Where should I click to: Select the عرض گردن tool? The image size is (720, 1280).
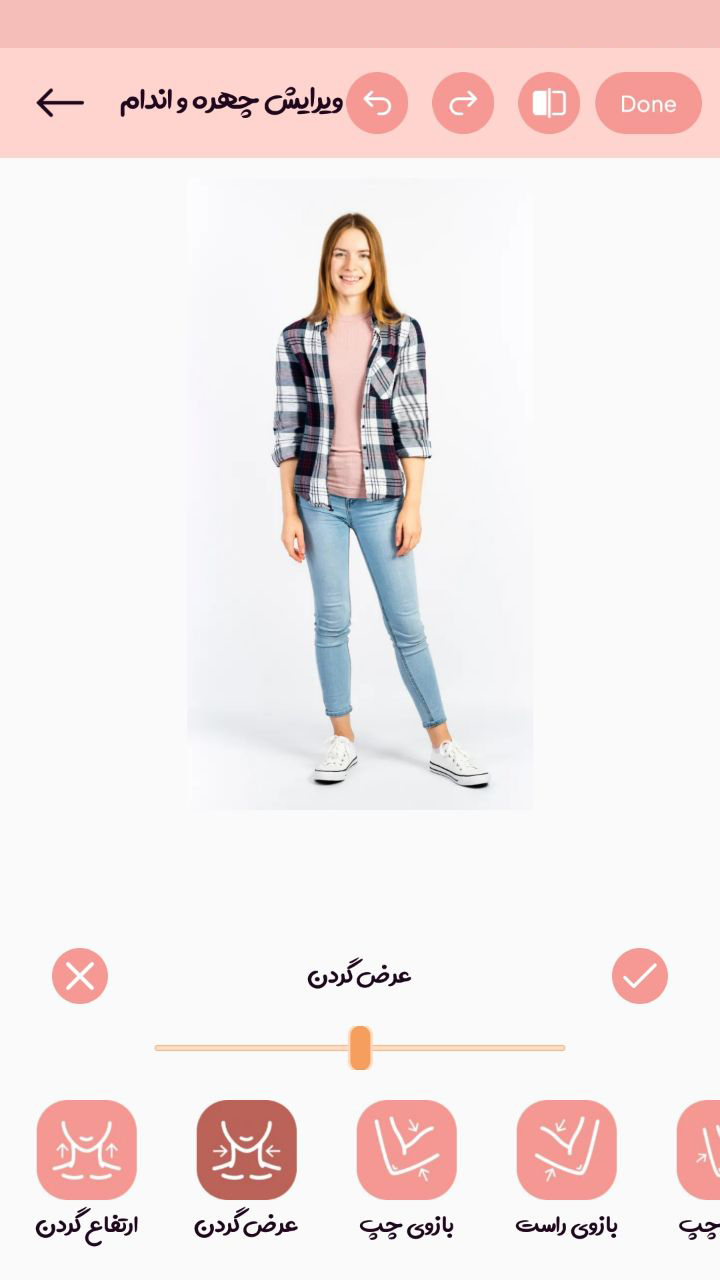[247, 1150]
